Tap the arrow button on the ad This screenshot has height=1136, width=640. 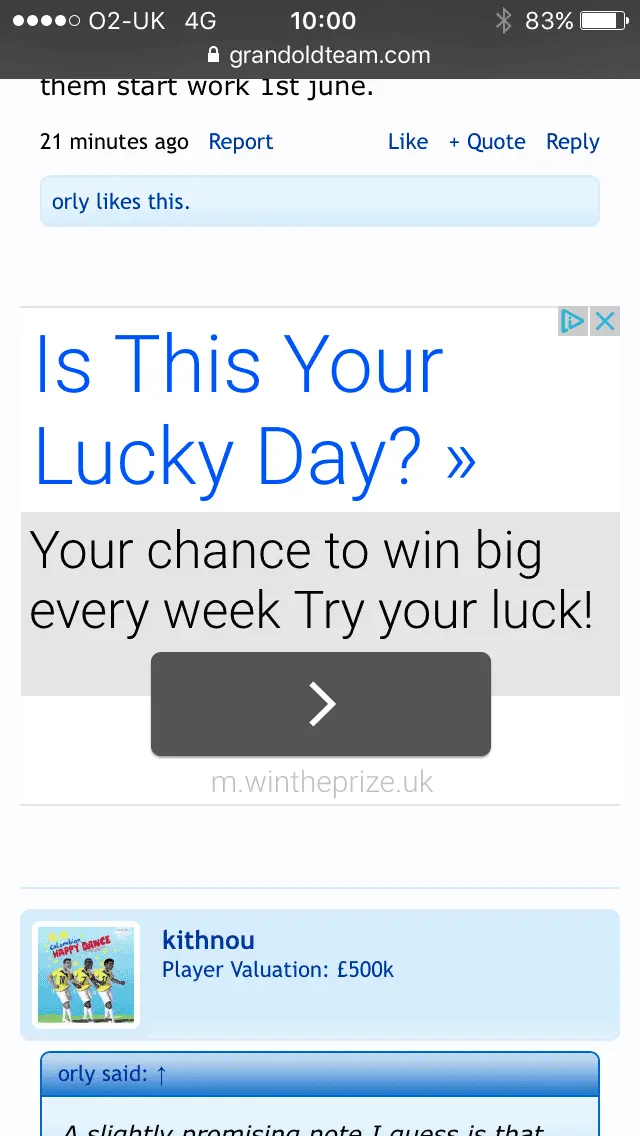[x=320, y=704]
